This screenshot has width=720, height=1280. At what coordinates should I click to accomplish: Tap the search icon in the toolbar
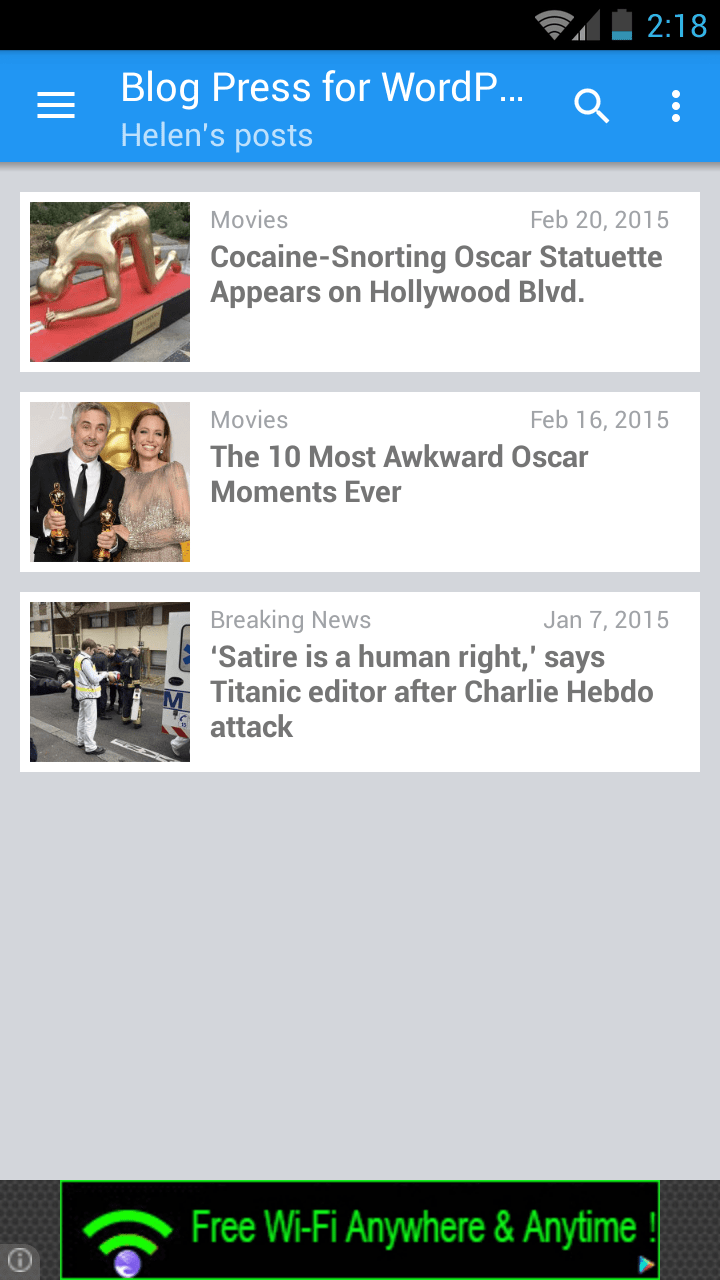point(591,104)
